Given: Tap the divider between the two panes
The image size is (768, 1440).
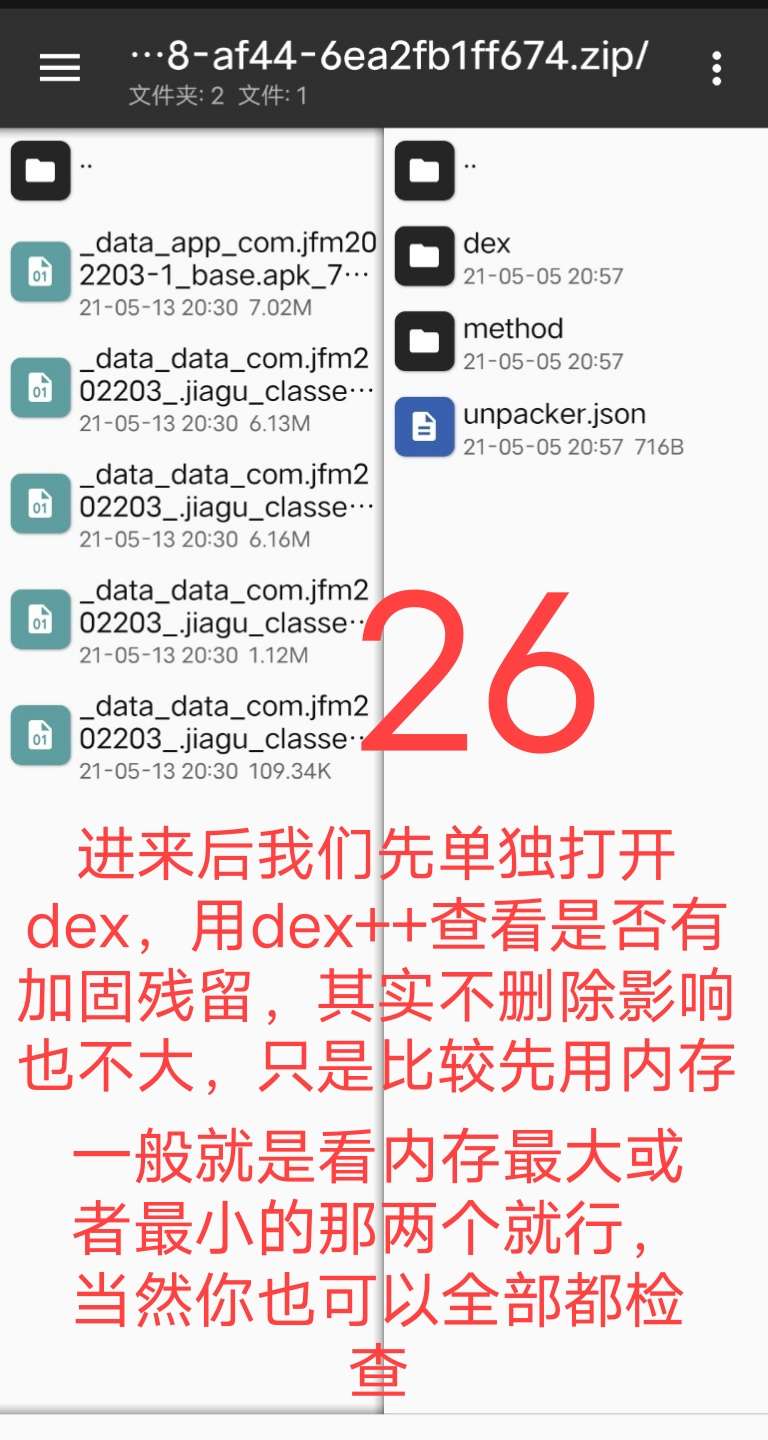Looking at the screenshot, I should tap(383, 600).
